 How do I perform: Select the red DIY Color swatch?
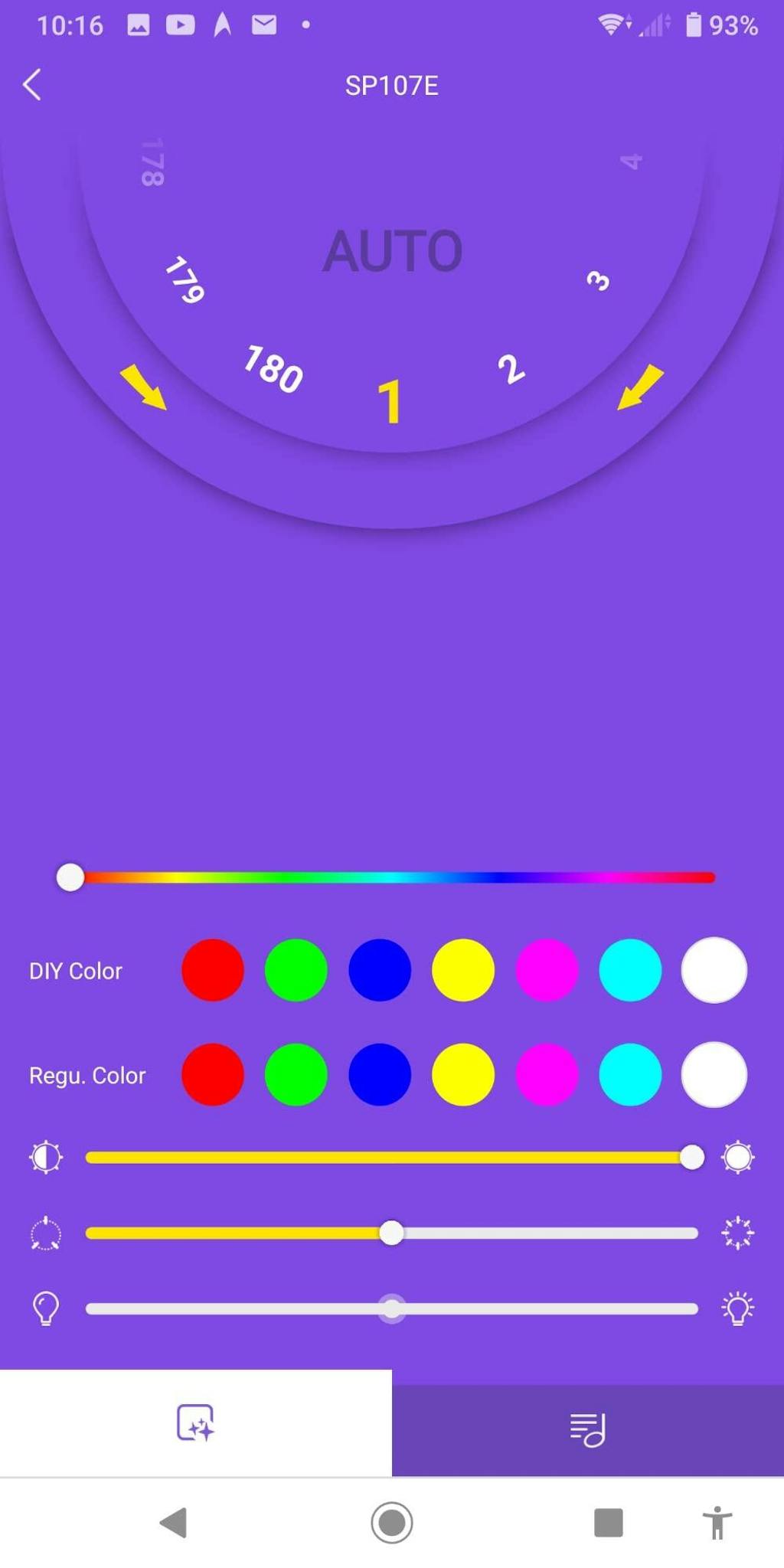pos(213,970)
